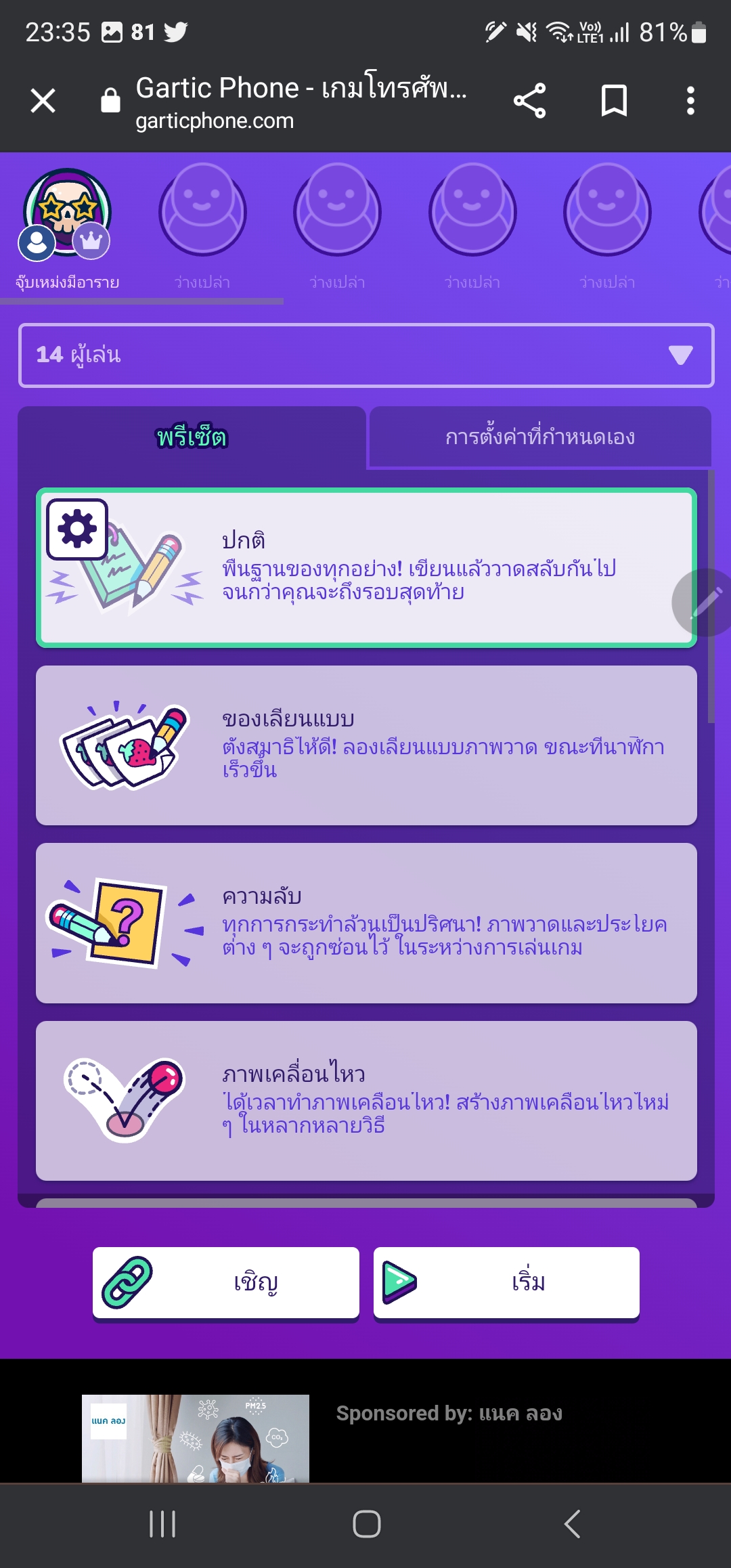This screenshot has width=731, height=1568.
Task: Switch to the การตั้งค่าที่กำหนดเอง tab
Action: click(x=539, y=437)
